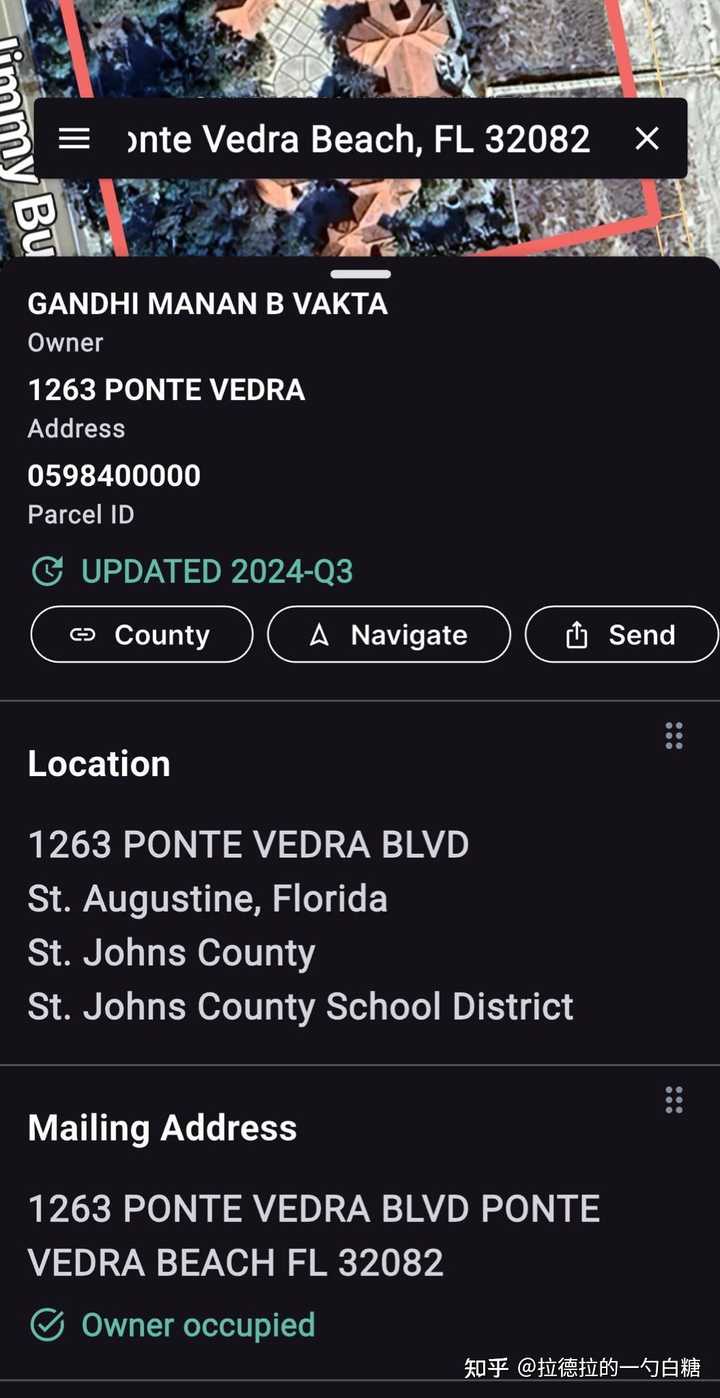Viewport: 720px width, 1398px height.
Task: Tap the address search field
Action: pos(360,139)
